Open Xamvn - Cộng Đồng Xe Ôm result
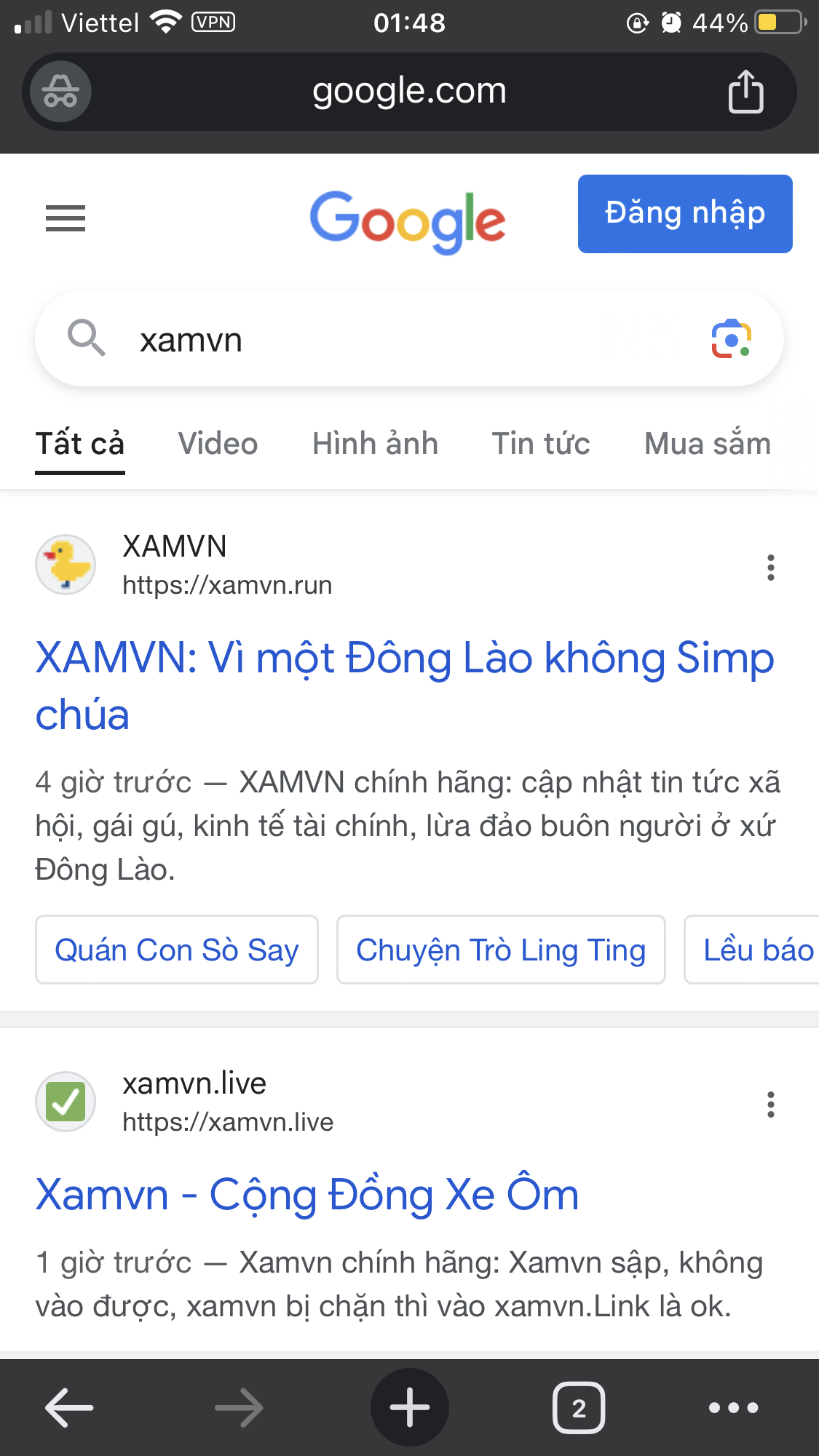The height and width of the screenshot is (1456, 819). coord(307,1195)
